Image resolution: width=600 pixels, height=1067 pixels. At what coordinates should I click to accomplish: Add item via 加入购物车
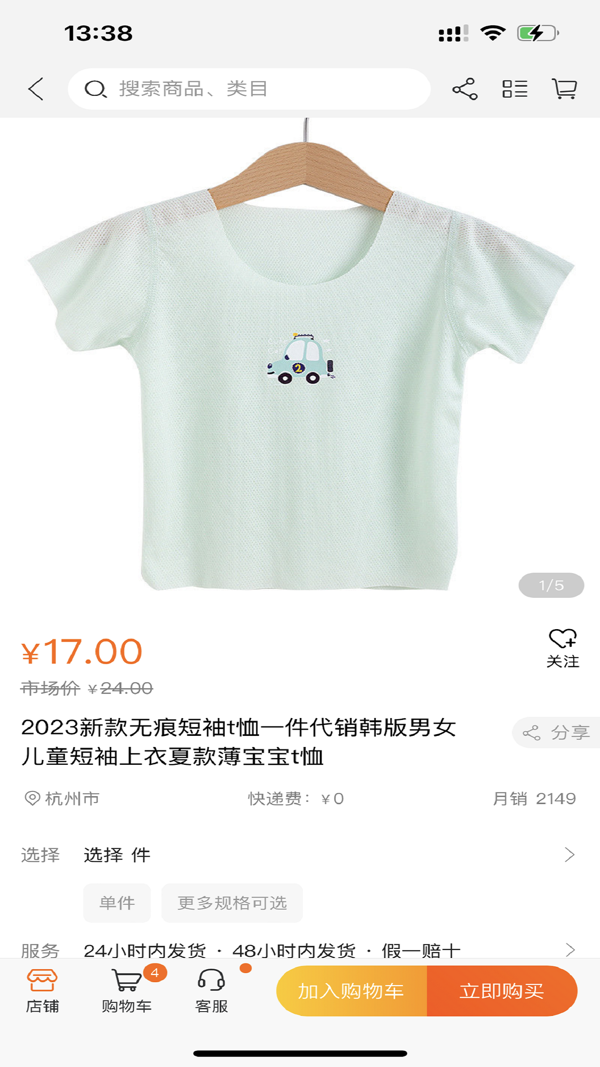pyautogui.click(x=351, y=991)
